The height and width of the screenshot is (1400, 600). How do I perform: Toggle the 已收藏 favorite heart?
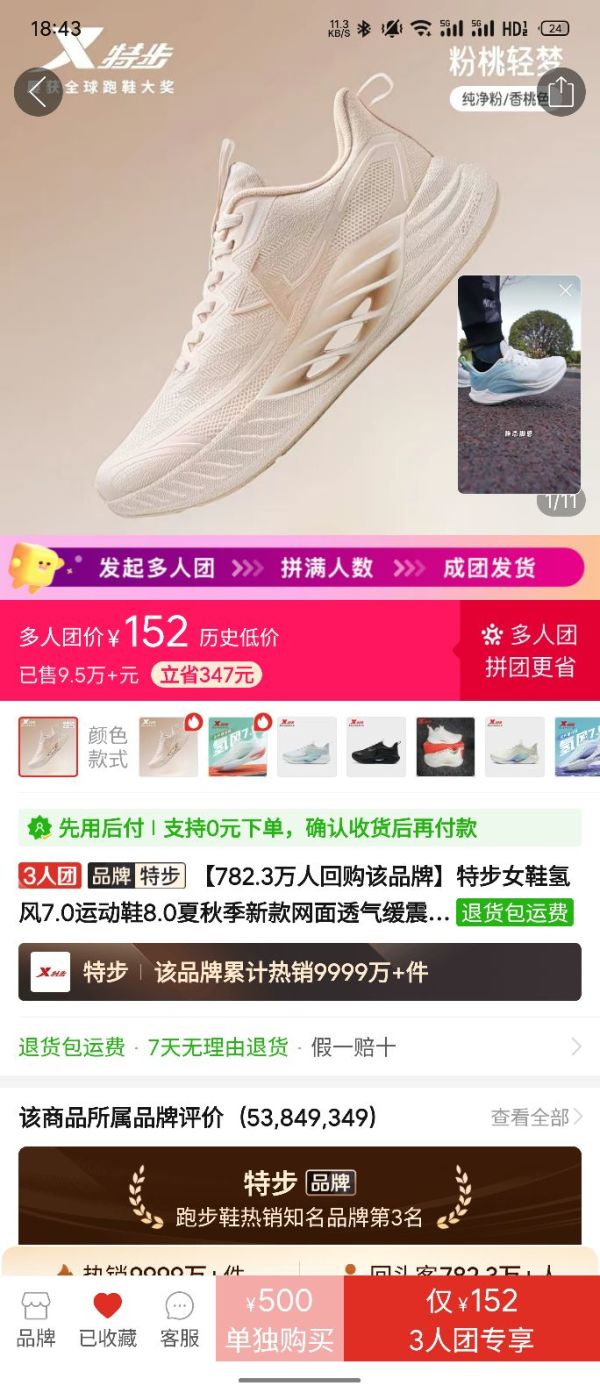[x=107, y=1318]
